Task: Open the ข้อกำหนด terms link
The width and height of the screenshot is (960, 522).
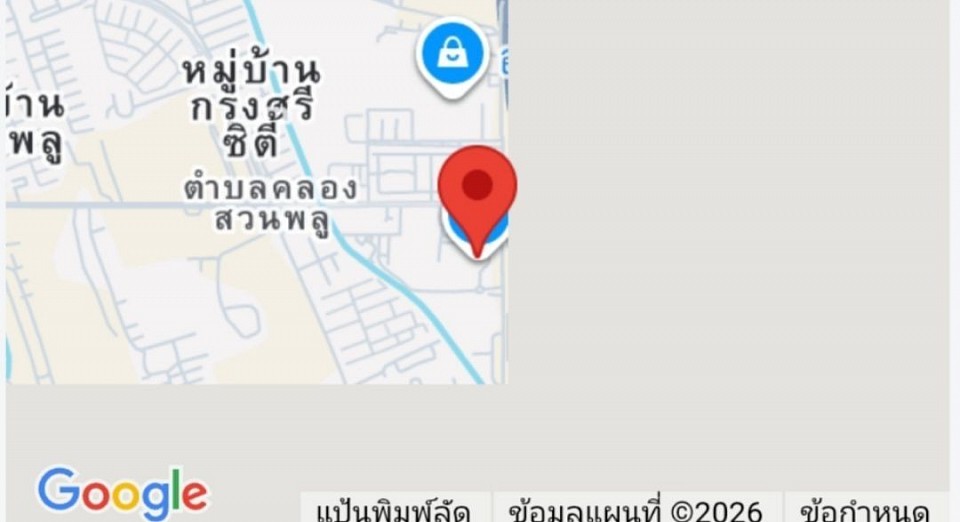Action: (864, 510)
